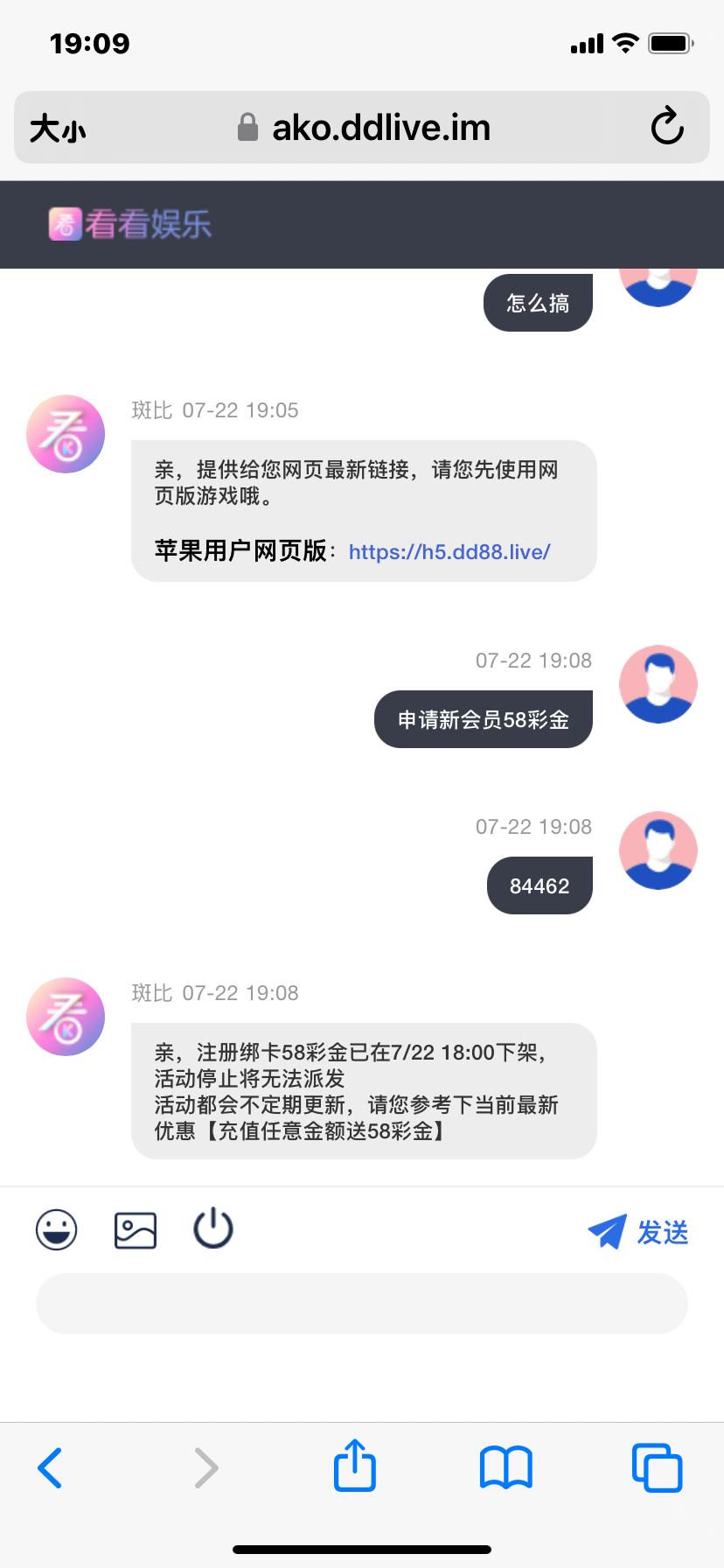Go back to the previous page

point(50,1467)
